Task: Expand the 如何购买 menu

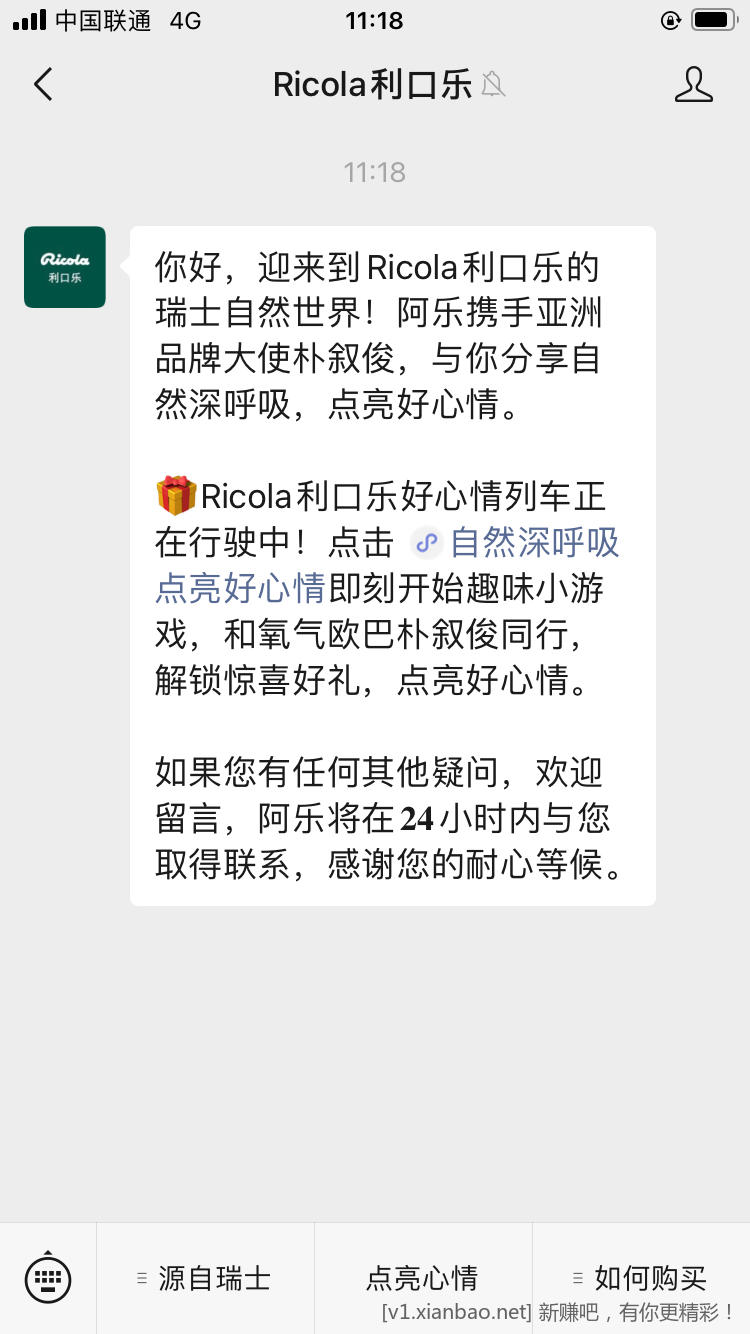Action: click(x=640, y=1277)
